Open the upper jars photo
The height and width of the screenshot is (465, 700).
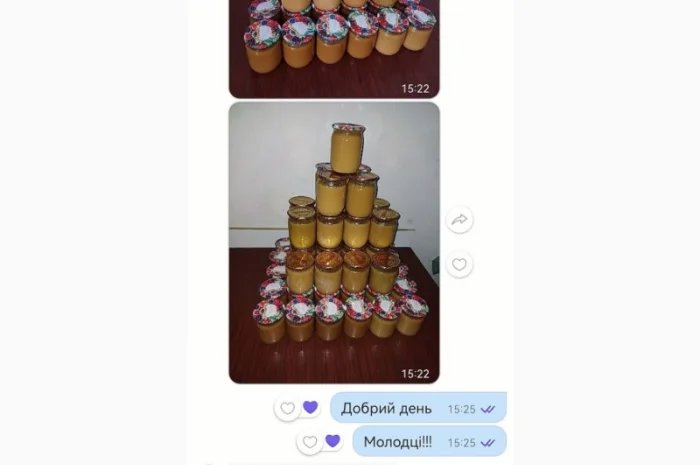point(334,45)
